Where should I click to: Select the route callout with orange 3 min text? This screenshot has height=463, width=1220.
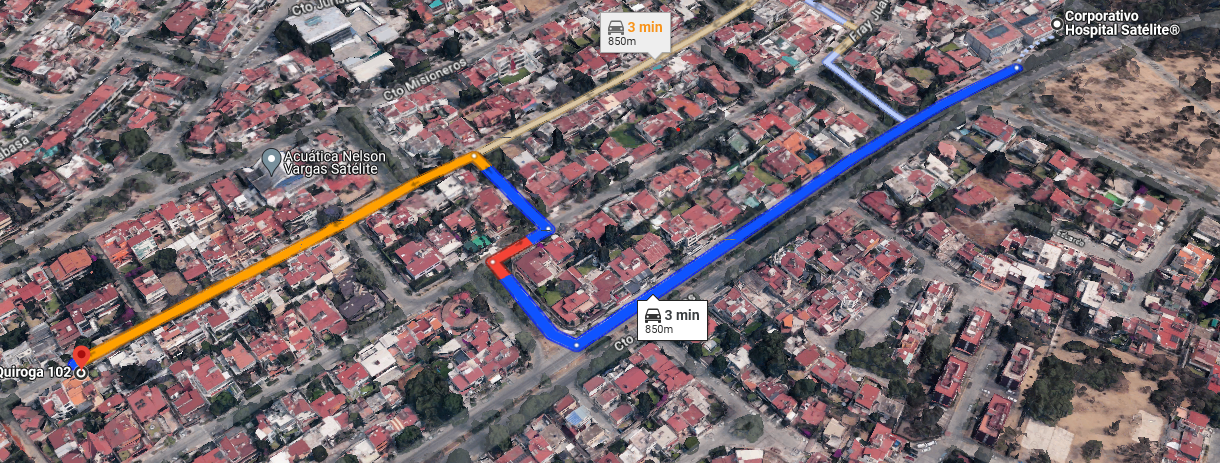pos(635,33)
